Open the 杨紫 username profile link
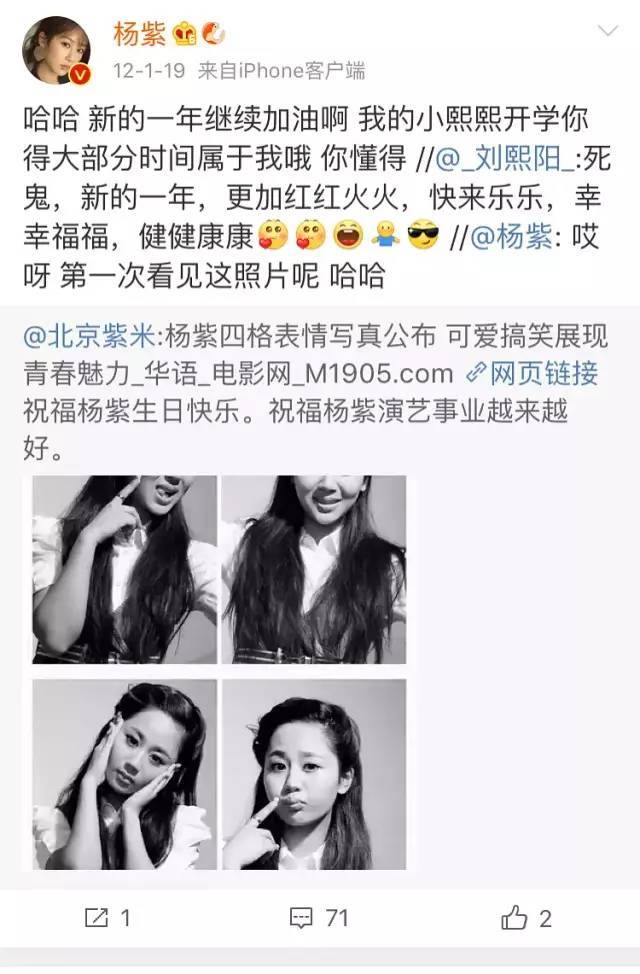The width and height of the screenshot is (640, 974). tap(138, 35)
